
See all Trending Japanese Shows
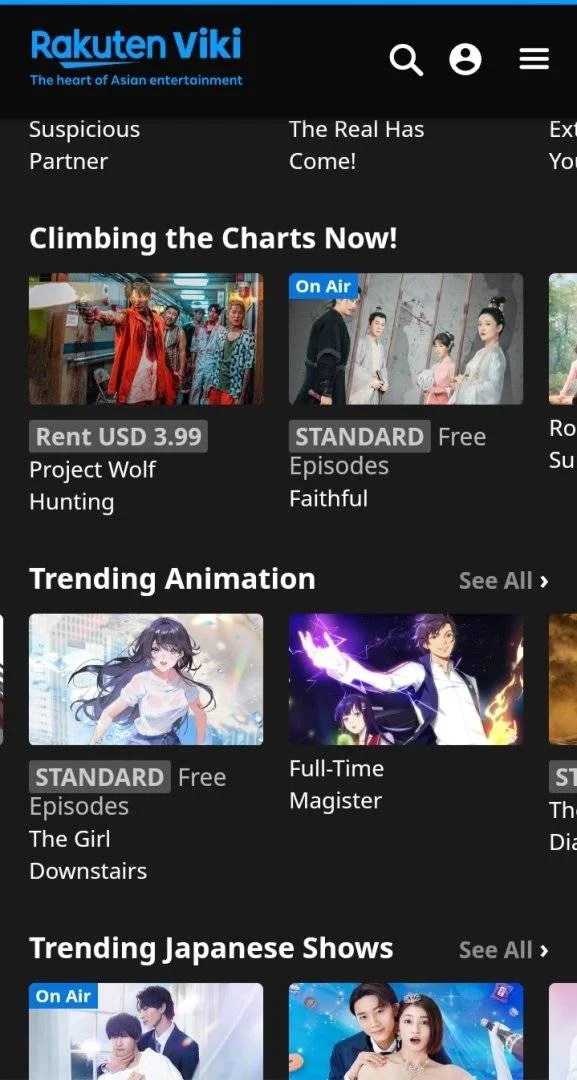[504, 950]
